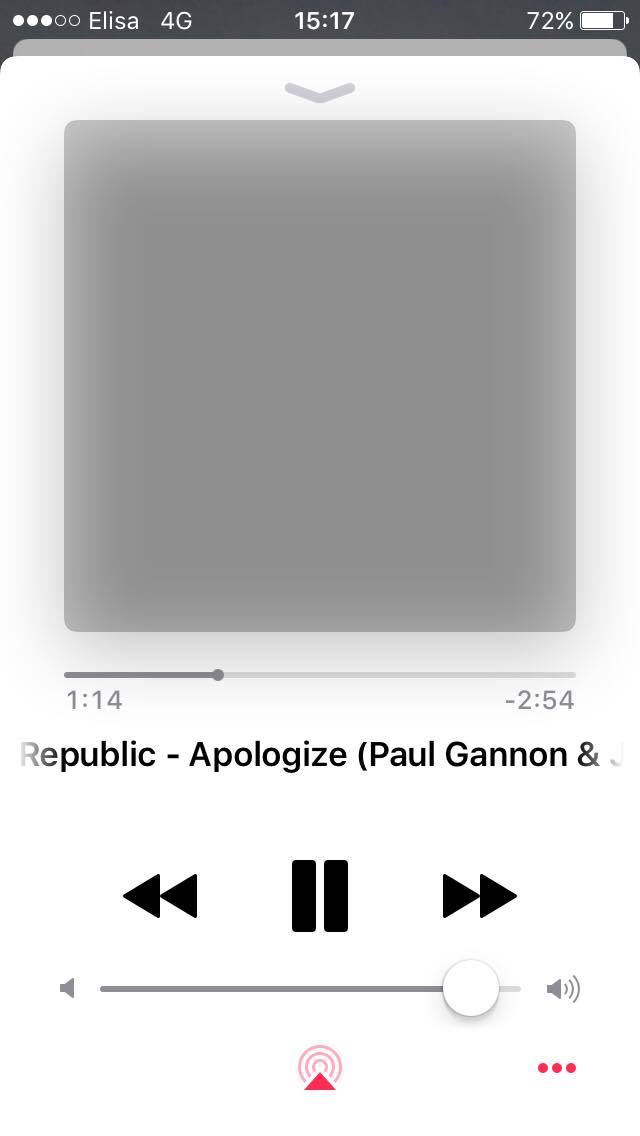The width and height of the screenshot is (640, 1136).
Task: Open the AirPlay output selector
Action: pyautogui.click(x=320, y=1067)
